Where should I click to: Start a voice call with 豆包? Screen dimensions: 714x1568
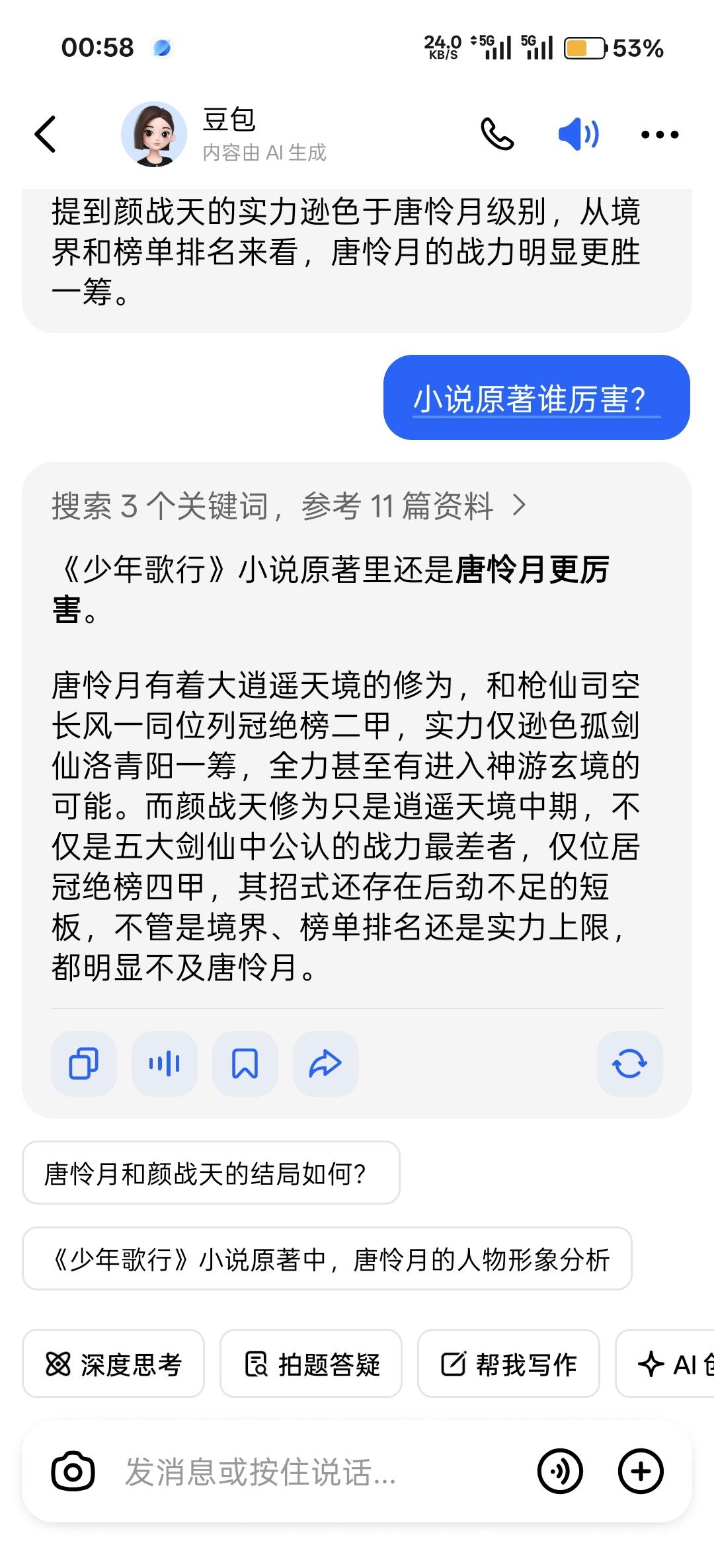496,135
